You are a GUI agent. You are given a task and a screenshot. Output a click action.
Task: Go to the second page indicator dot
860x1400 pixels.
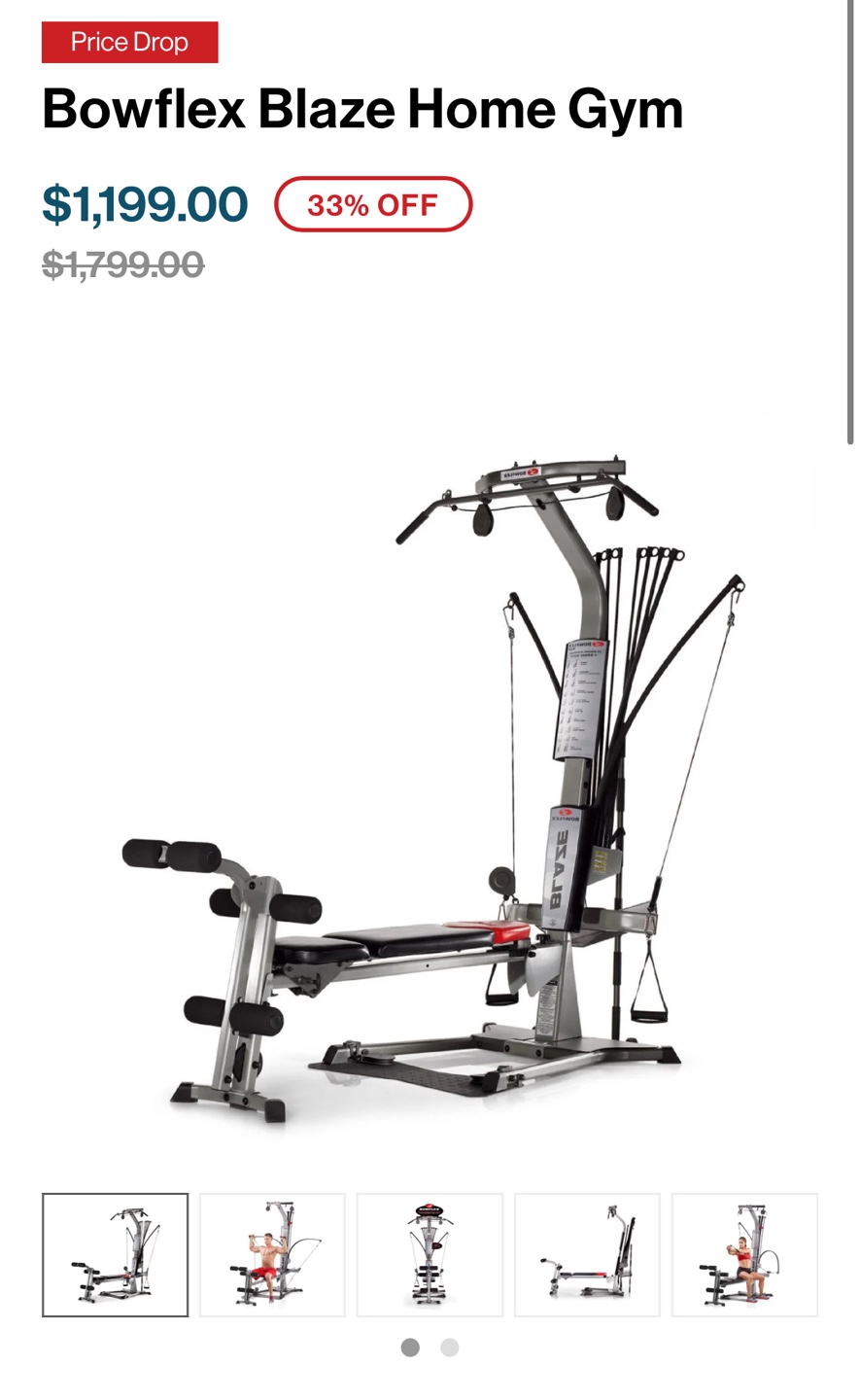tap(449, 1347)
